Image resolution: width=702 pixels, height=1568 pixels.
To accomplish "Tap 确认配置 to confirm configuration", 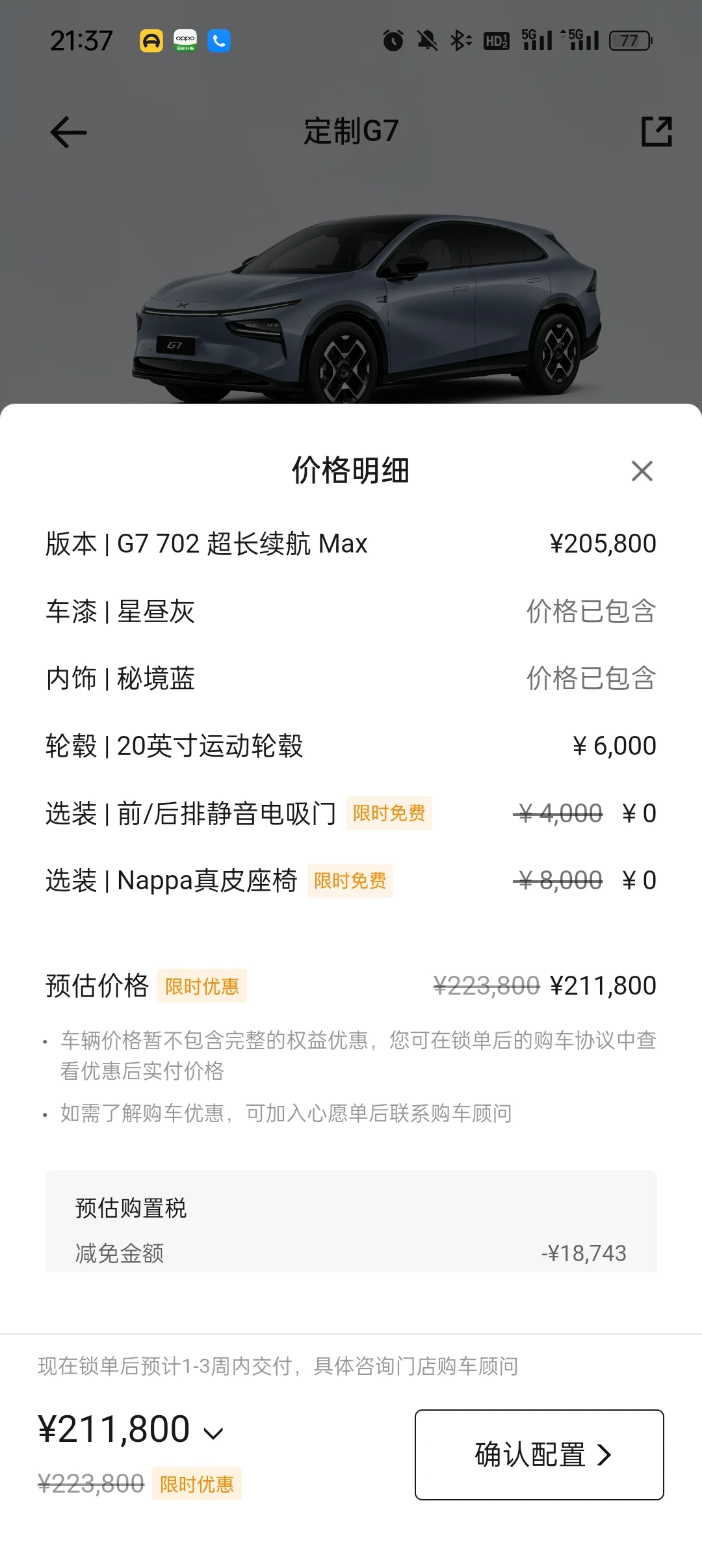I will point(539,1455).
